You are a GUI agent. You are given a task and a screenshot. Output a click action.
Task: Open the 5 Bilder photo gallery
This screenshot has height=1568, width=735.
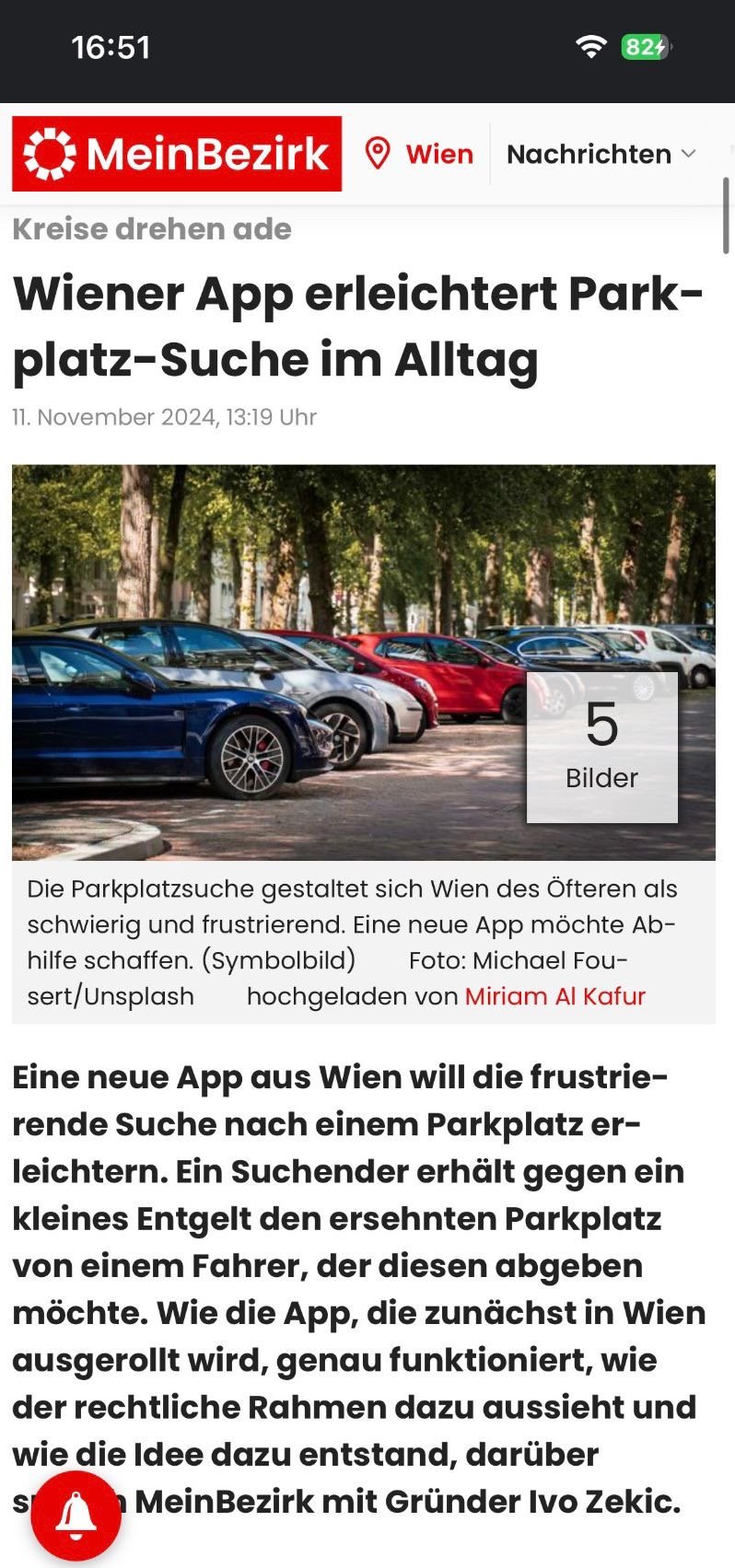(601, 747)
